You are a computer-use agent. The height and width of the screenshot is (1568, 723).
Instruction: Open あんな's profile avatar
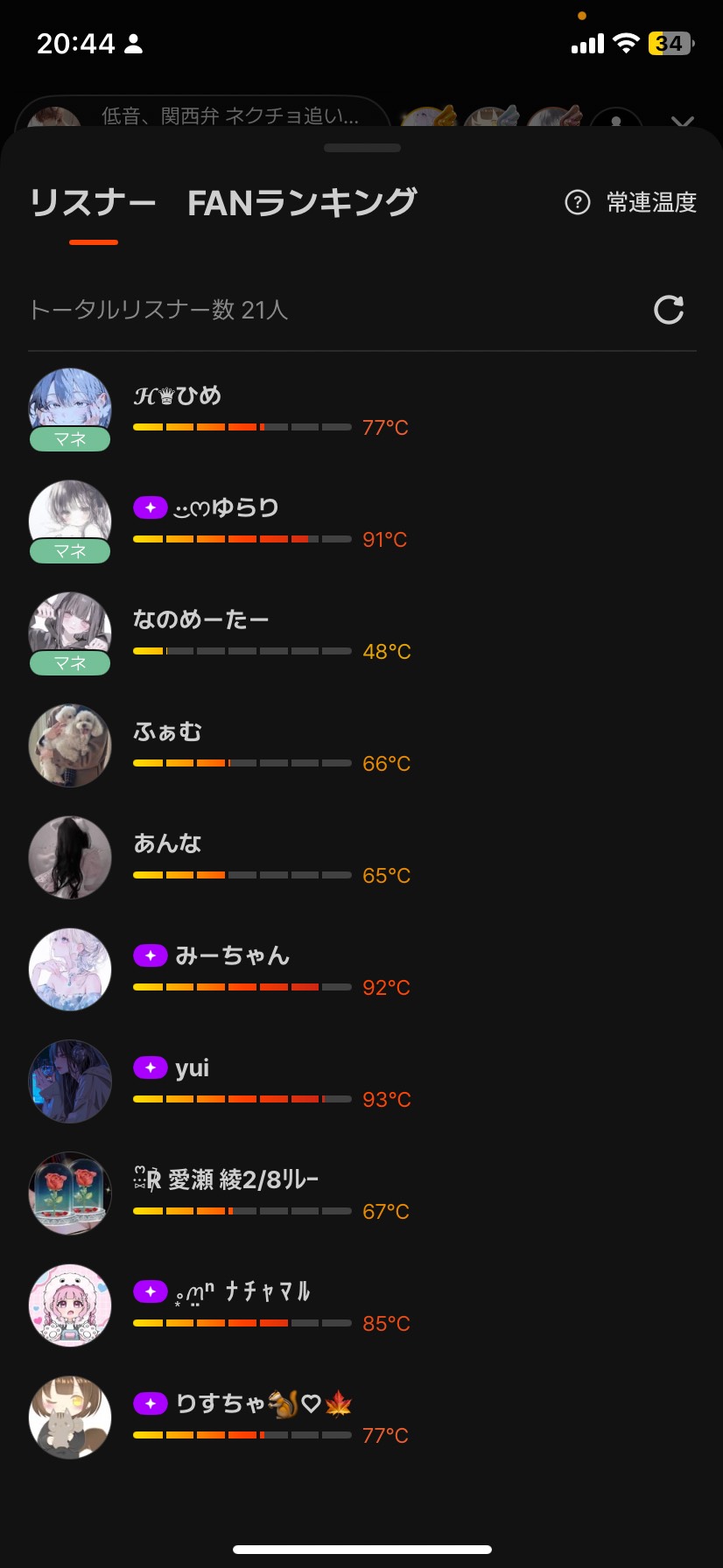(x=70, y=857)
